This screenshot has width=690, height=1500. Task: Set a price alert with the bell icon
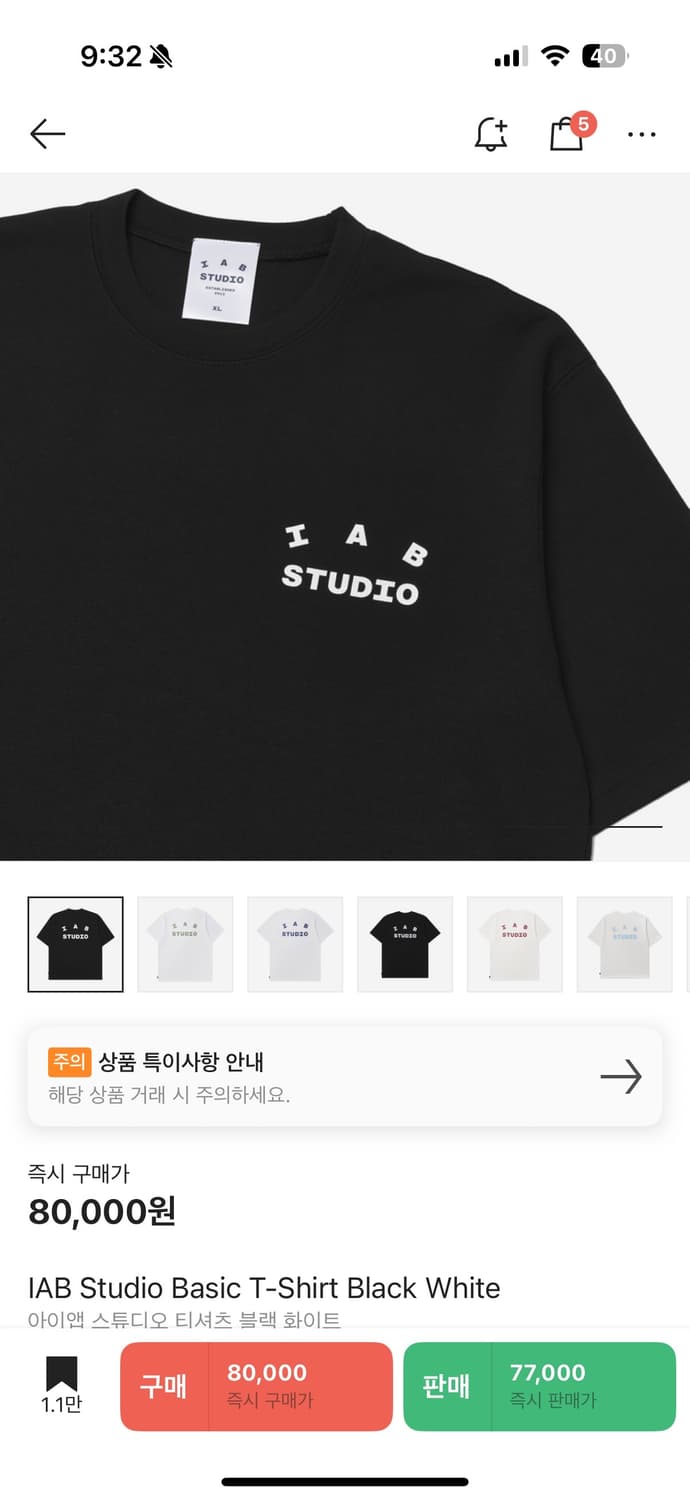(x=490, y=134)
